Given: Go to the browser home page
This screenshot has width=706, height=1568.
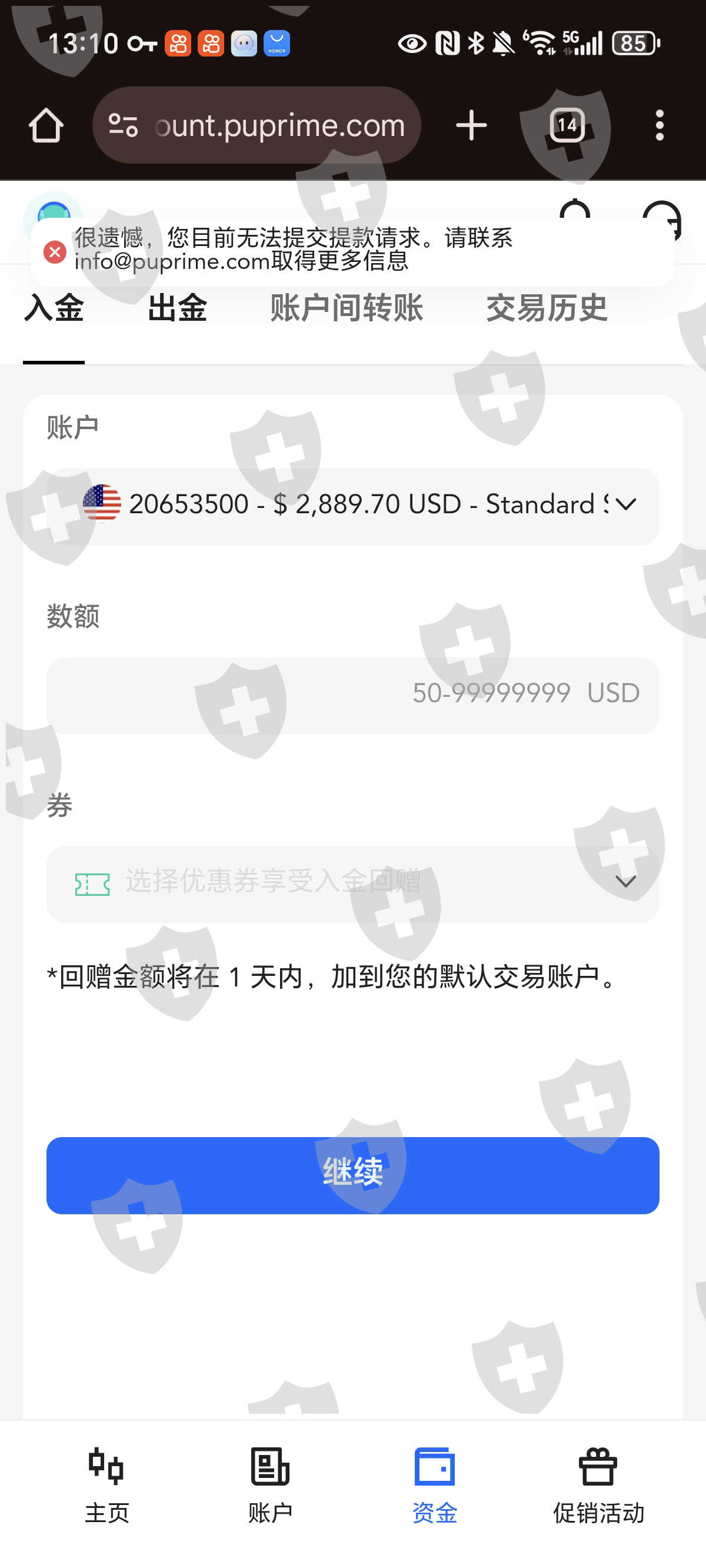Looking at the screenshot, I should pos(46,125).
